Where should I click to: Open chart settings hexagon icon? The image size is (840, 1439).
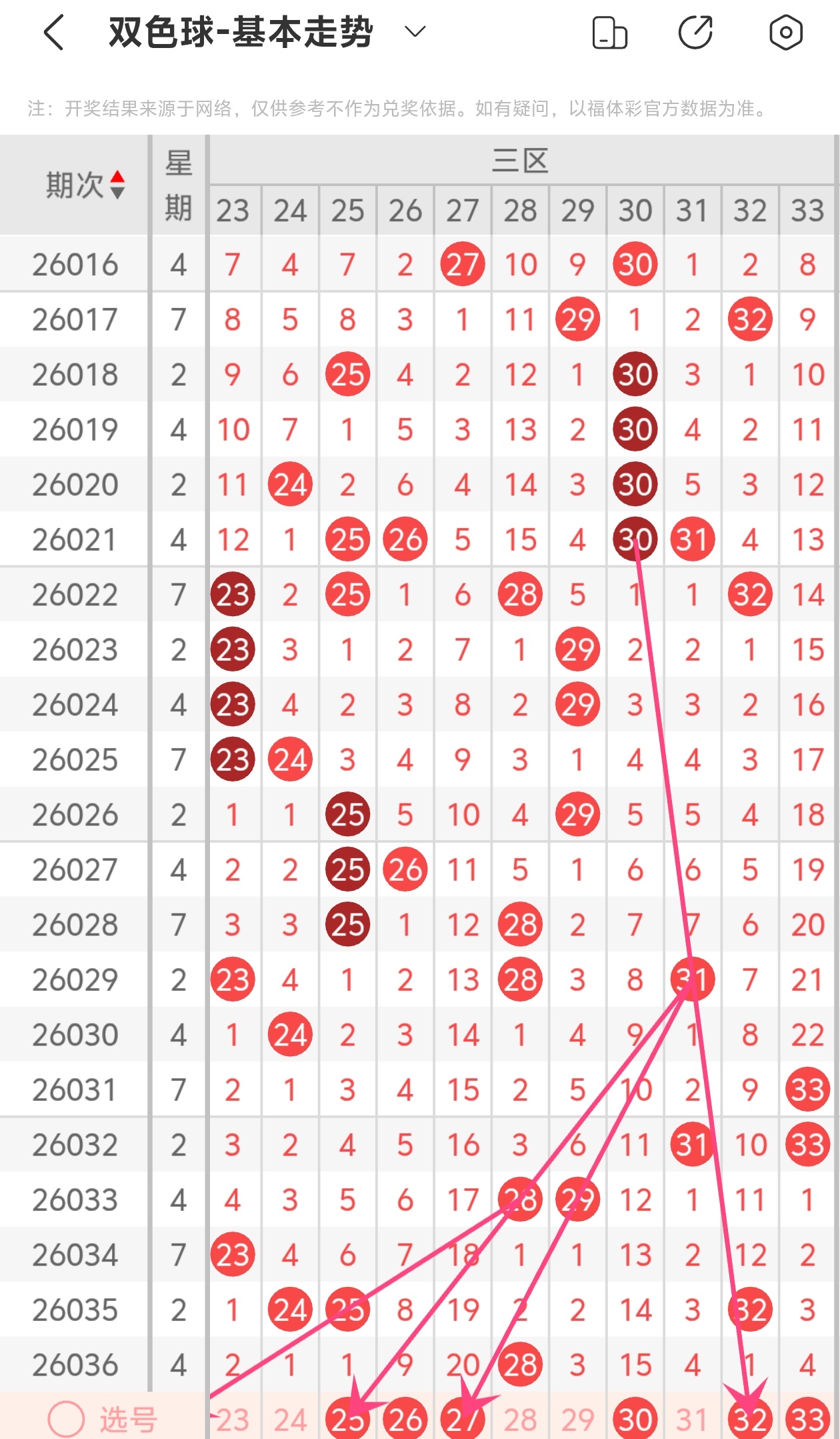(785, 33)
